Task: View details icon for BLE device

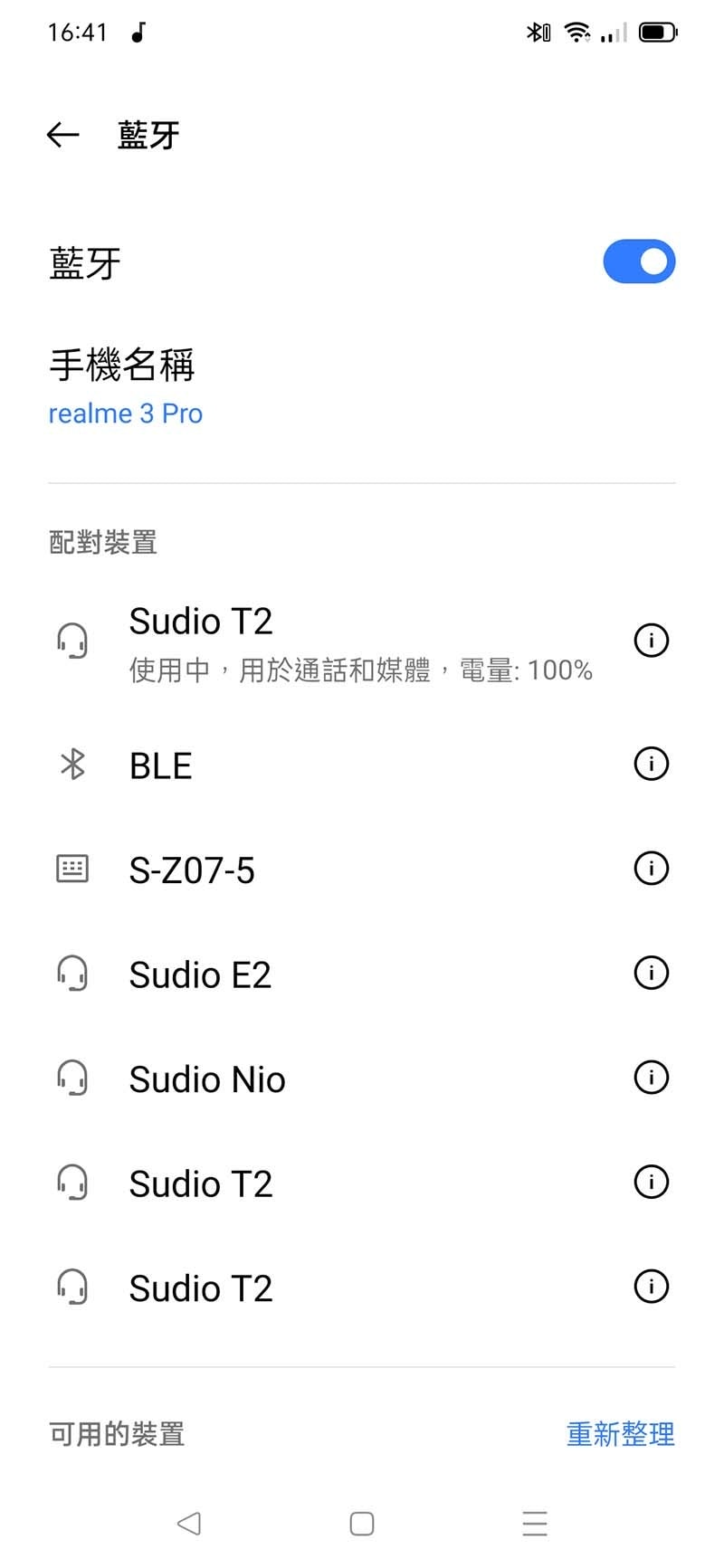Action: tap(651, 764)
